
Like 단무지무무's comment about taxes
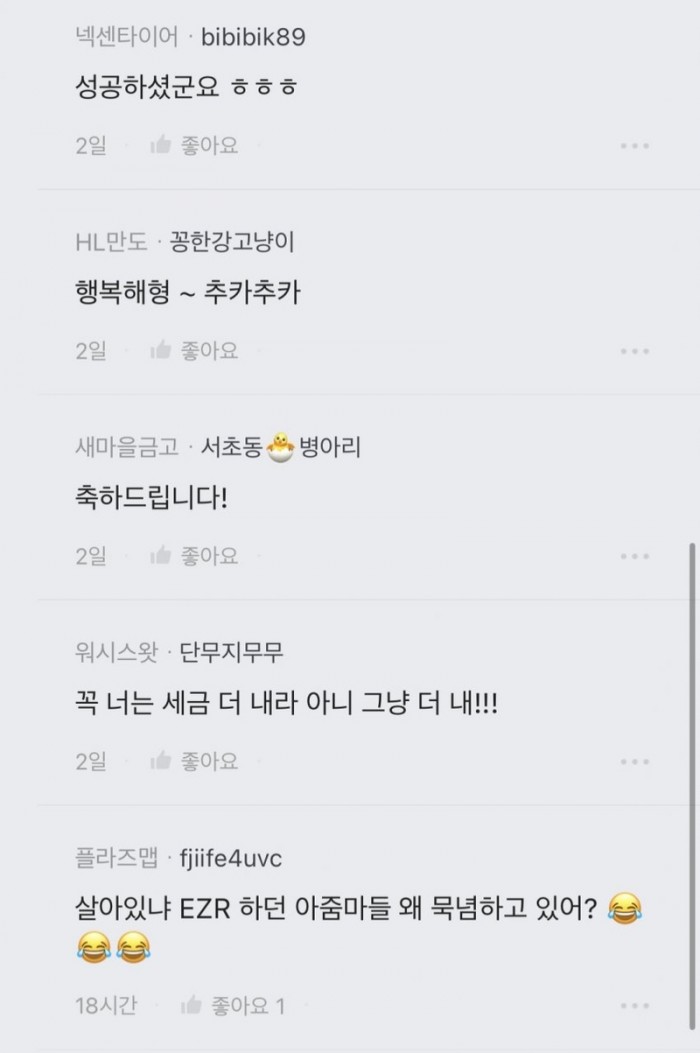pyautogui.click(x=195, y=761)
